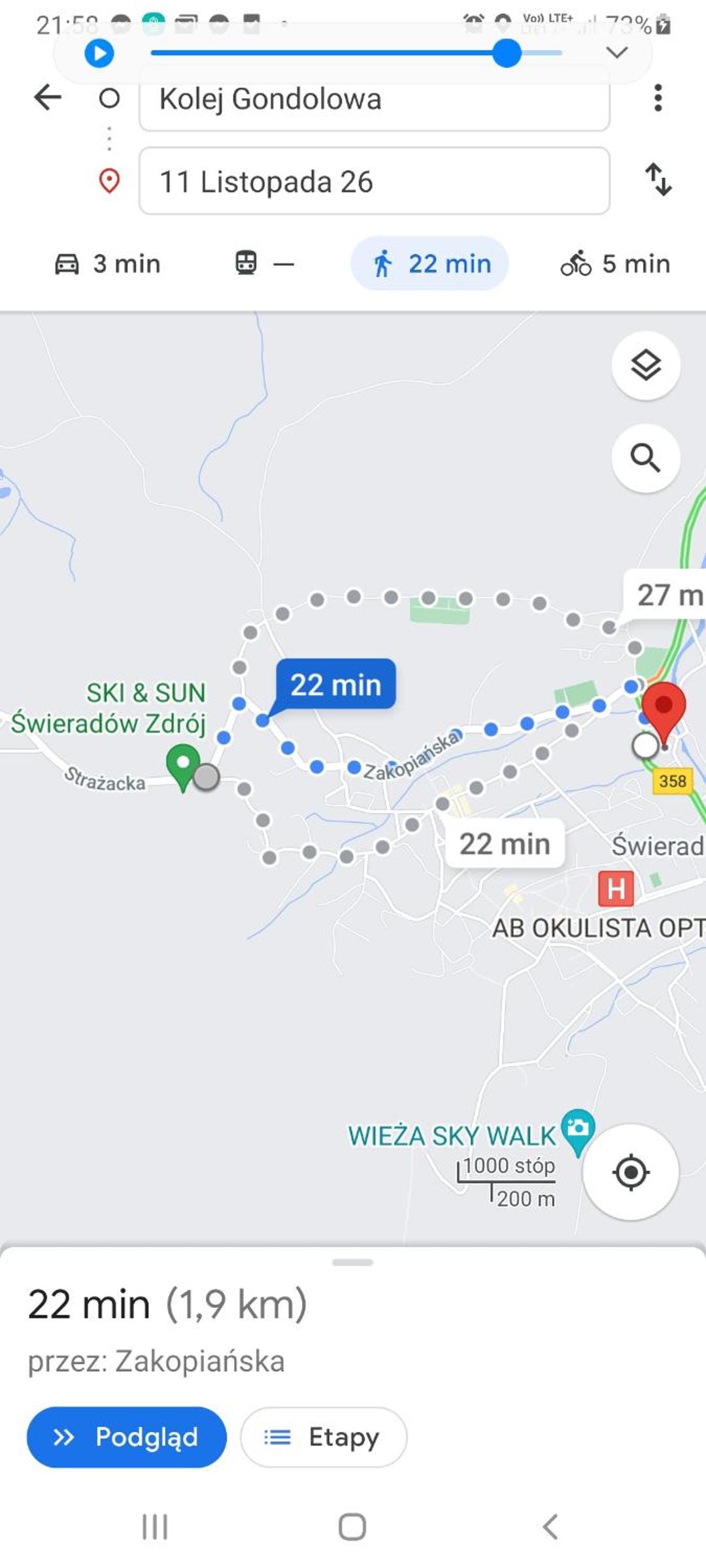Select the walking mode, 22 min

[430, 264]
